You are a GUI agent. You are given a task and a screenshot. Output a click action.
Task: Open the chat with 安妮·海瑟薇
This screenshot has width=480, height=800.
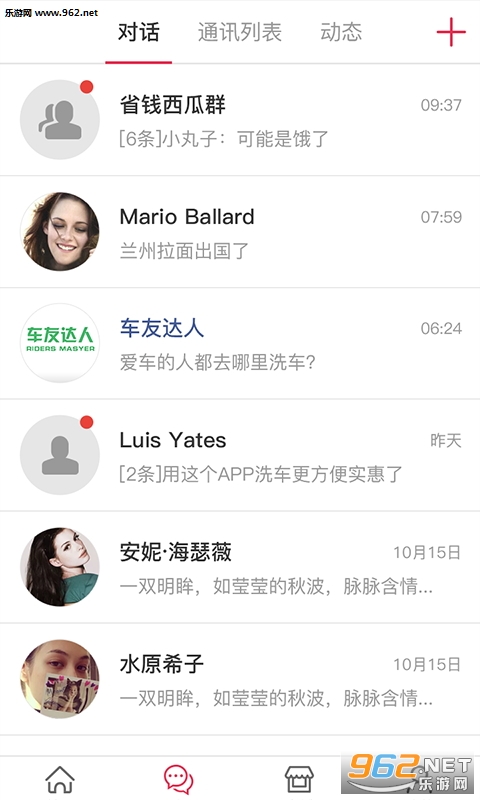(x=240, y=567)
